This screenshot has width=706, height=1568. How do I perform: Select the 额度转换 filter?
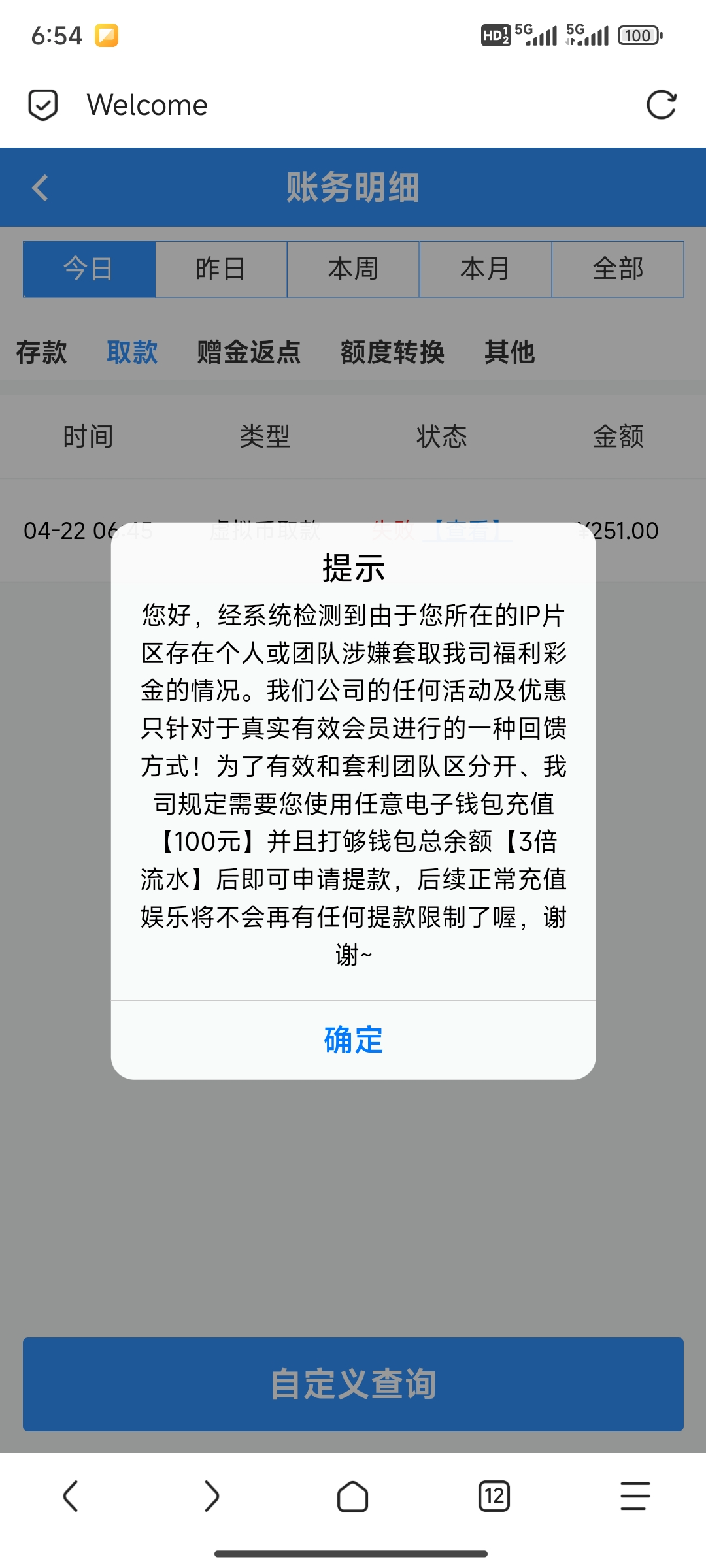click(x=393, y=352)
